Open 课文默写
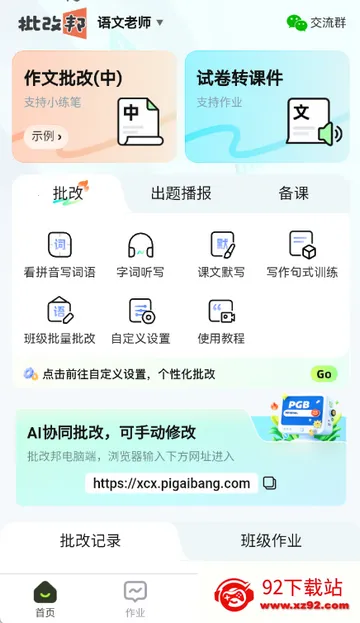 pos(221,255)
